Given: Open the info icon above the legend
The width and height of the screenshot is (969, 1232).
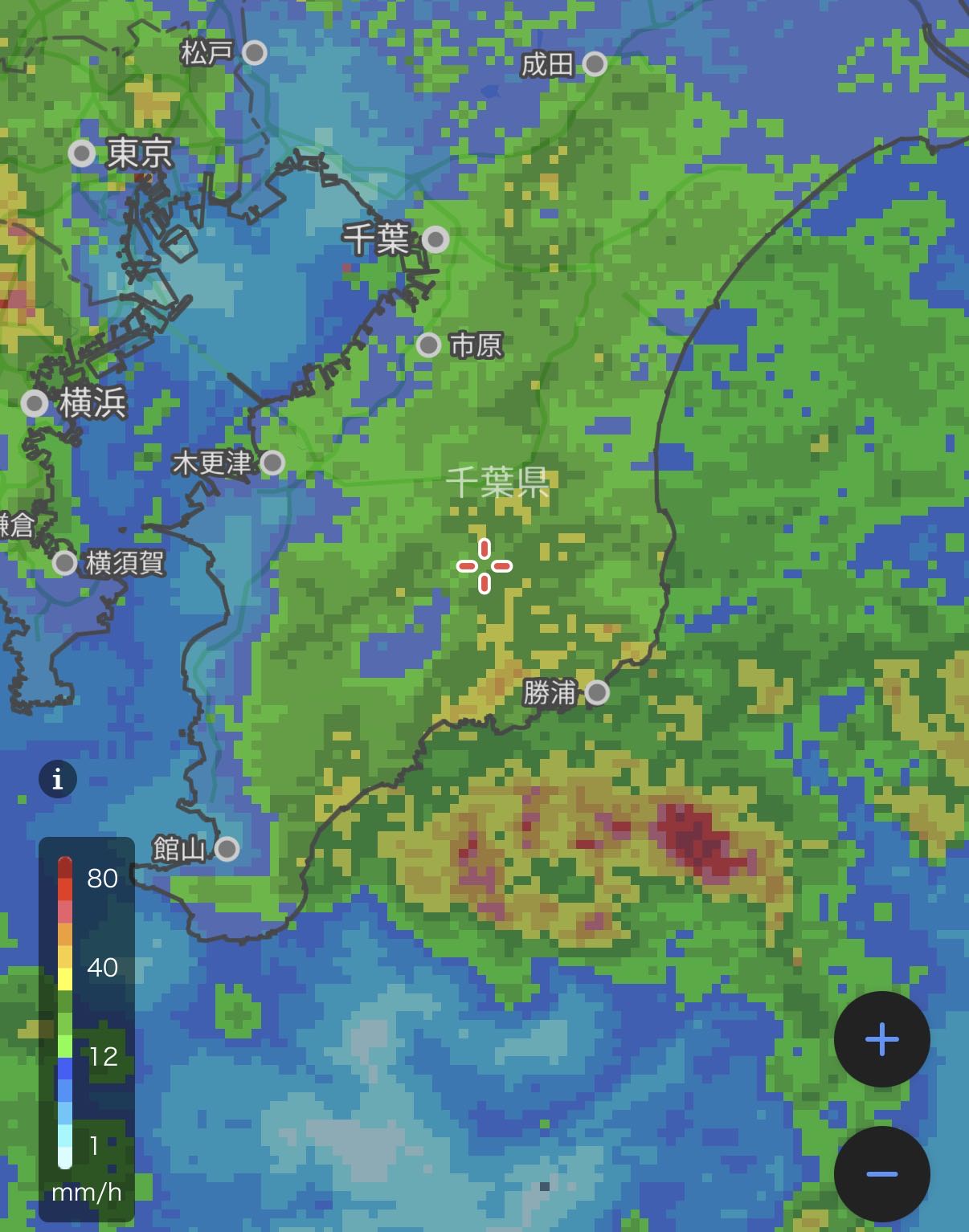Looking at the screenshot, I should point(58,779).
